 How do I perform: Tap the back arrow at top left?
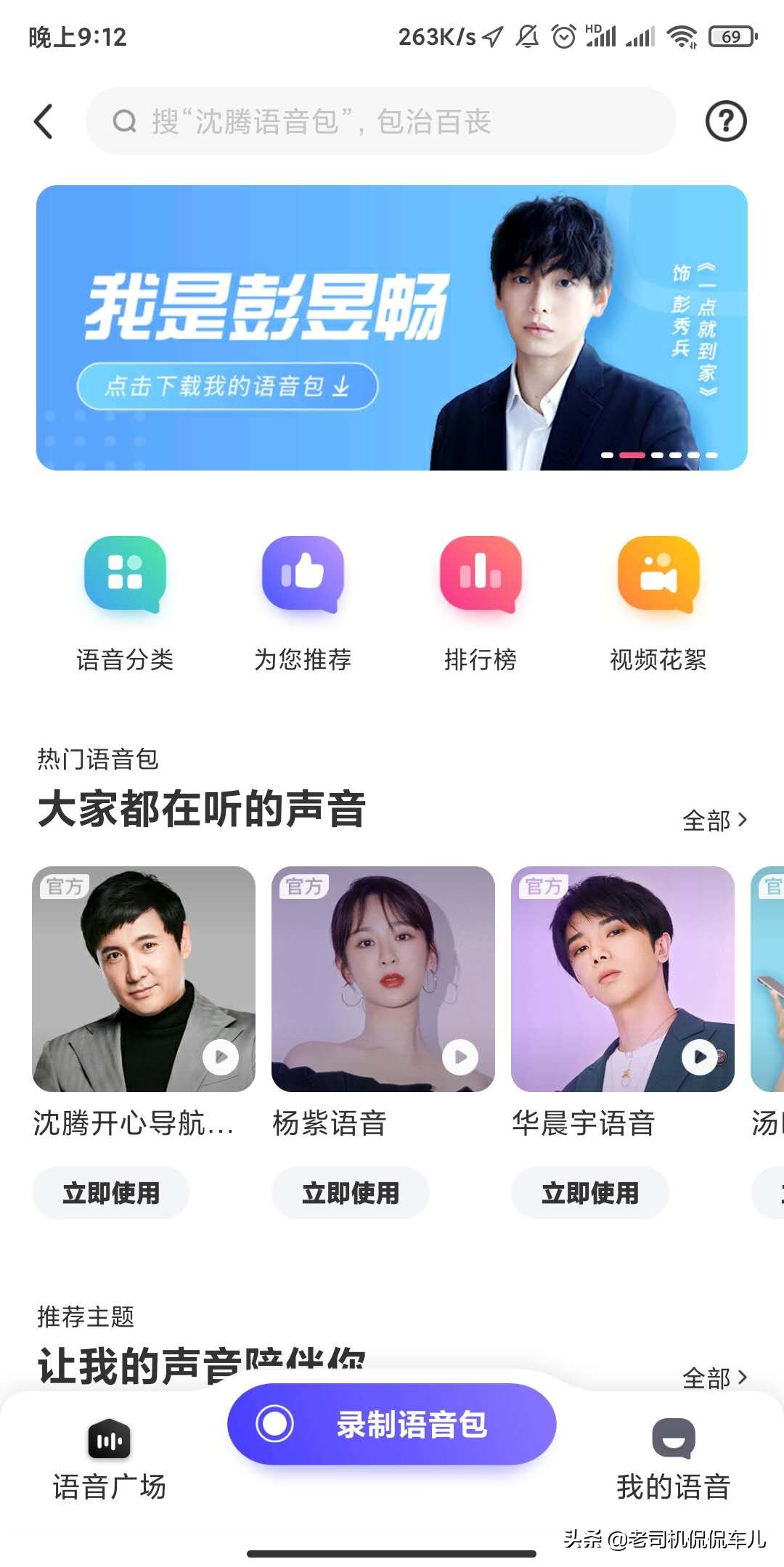pos(44,121)
